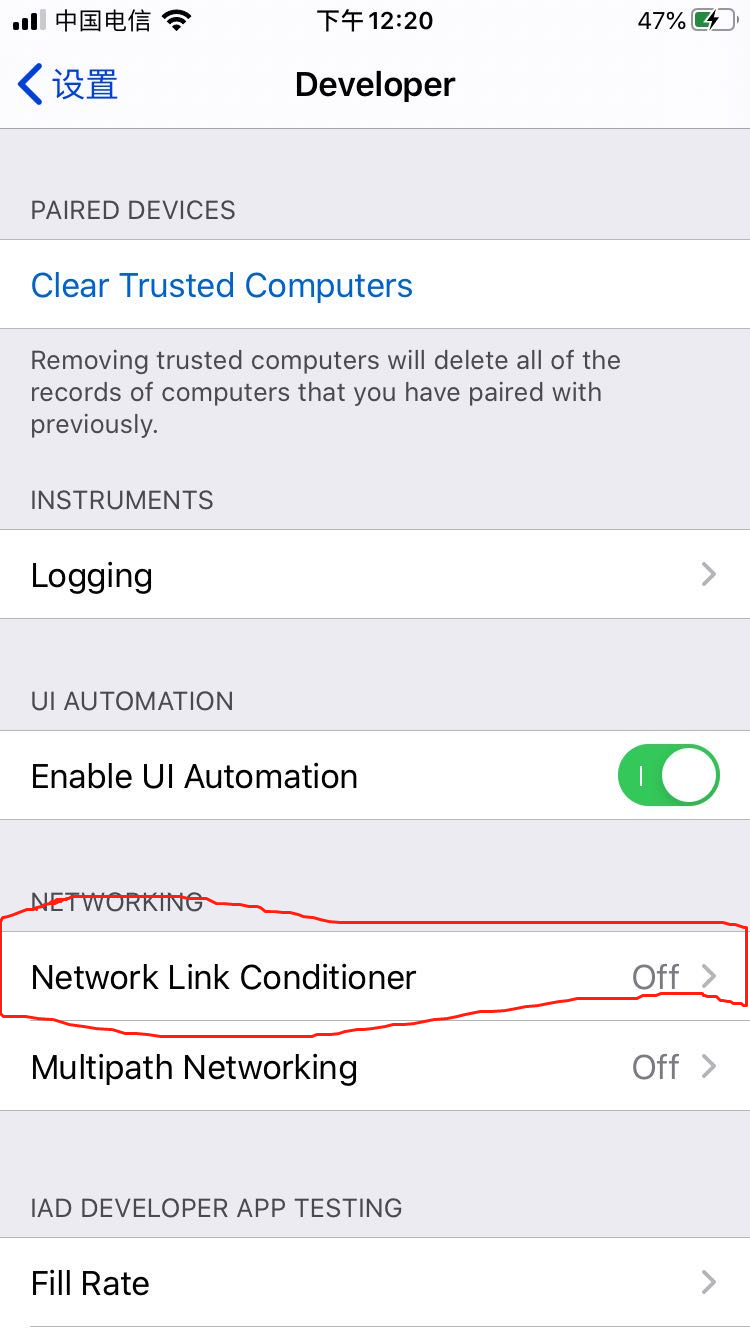750x1334 pixels.
Task: Open the Logging row
Action: pyautogui.click(x=375, y=575)
